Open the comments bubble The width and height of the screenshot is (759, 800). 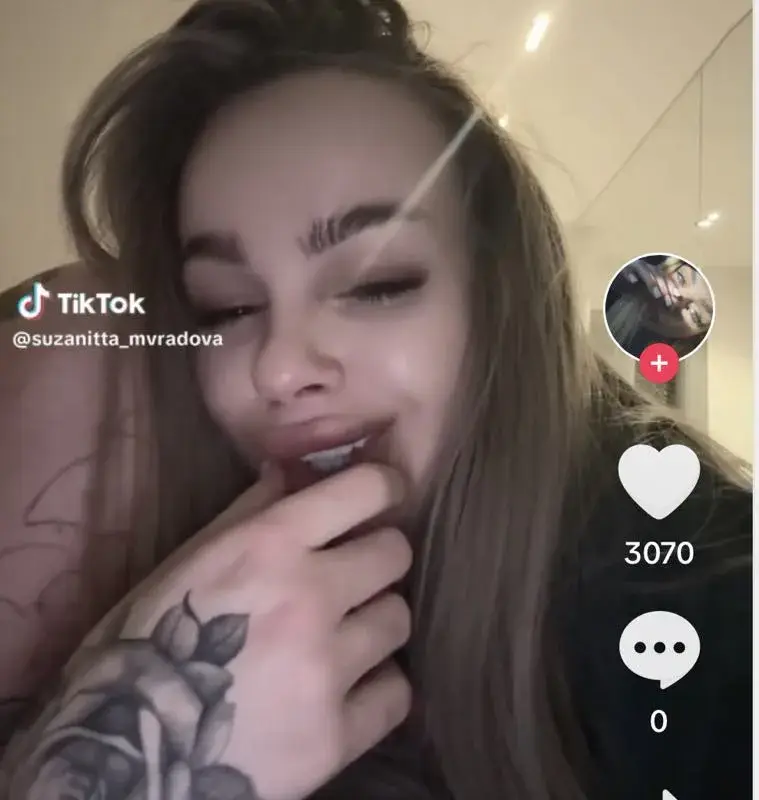click(x=658, y=648)
